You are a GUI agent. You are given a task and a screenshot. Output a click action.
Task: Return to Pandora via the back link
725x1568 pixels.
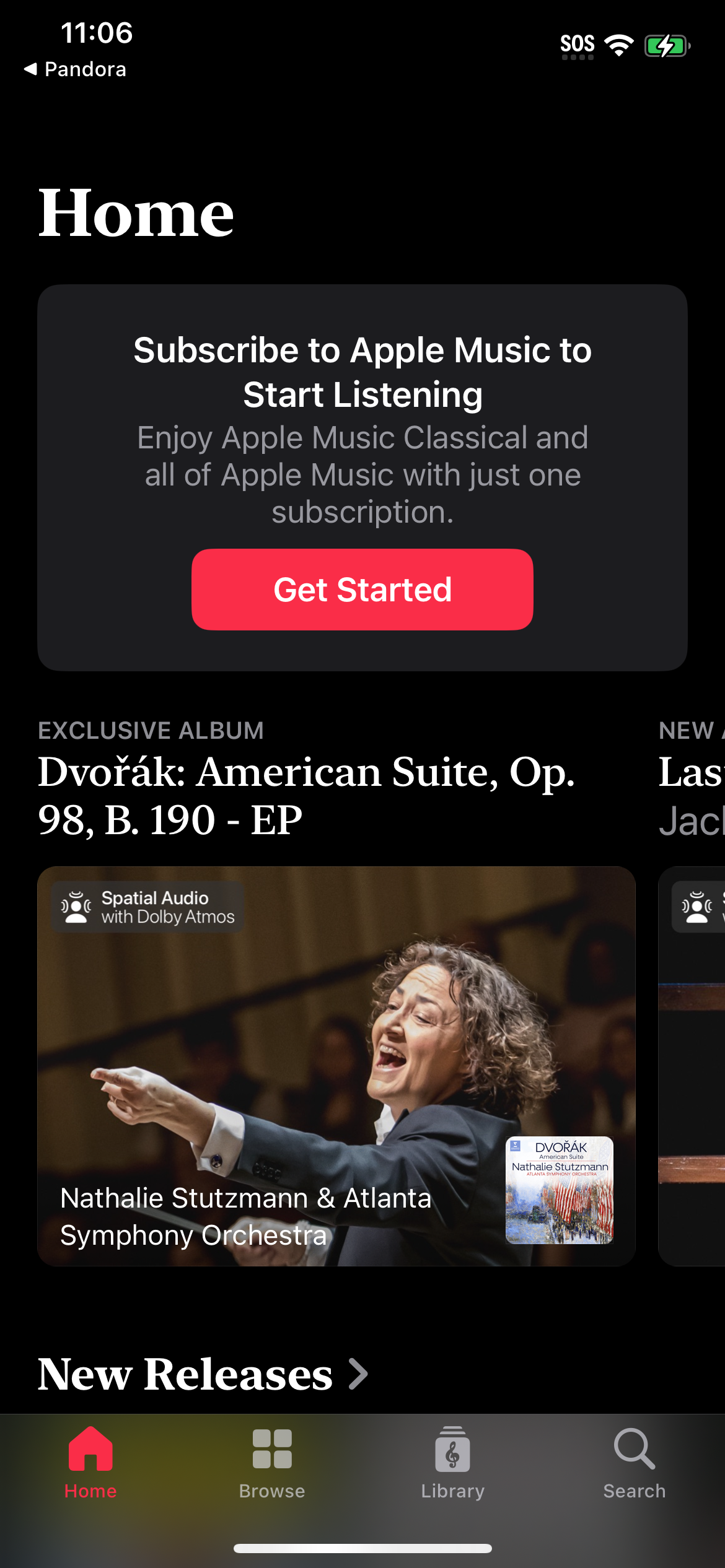[x=74, y=69]
